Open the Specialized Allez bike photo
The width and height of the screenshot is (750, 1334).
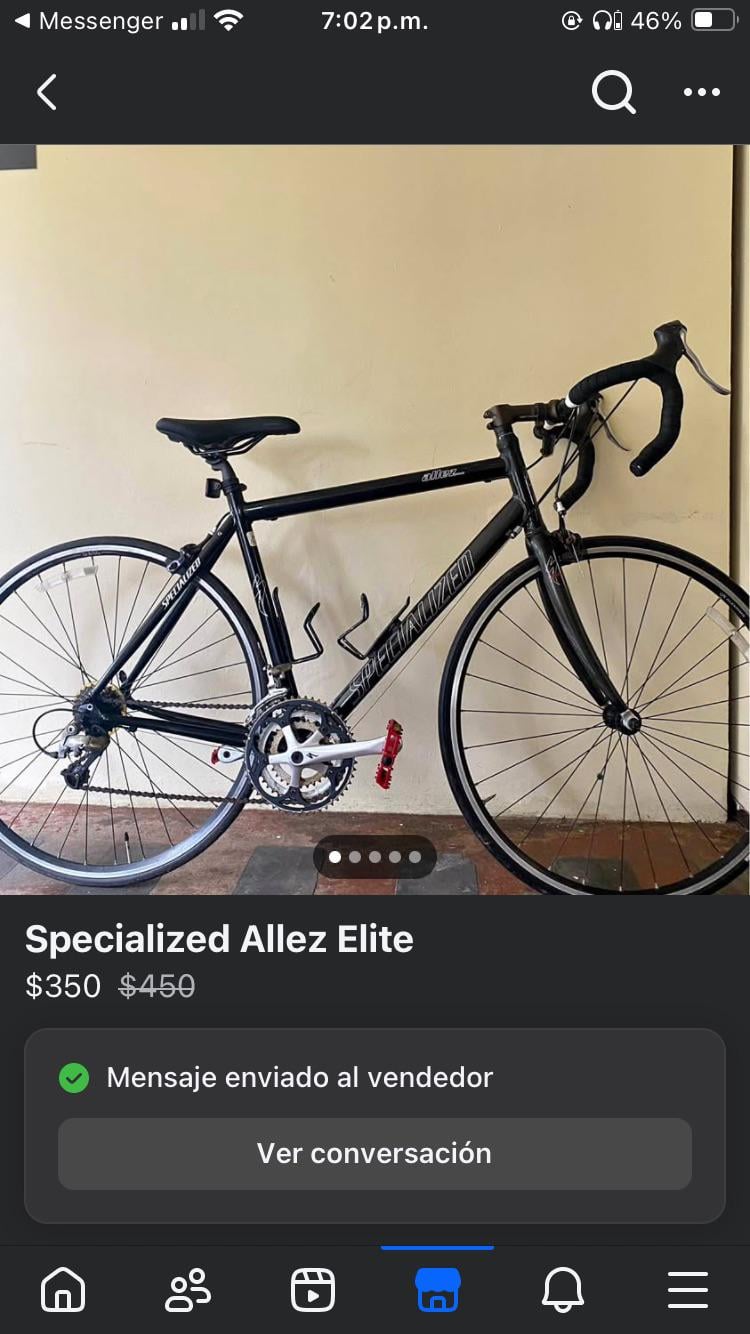(x=375, y=520)
